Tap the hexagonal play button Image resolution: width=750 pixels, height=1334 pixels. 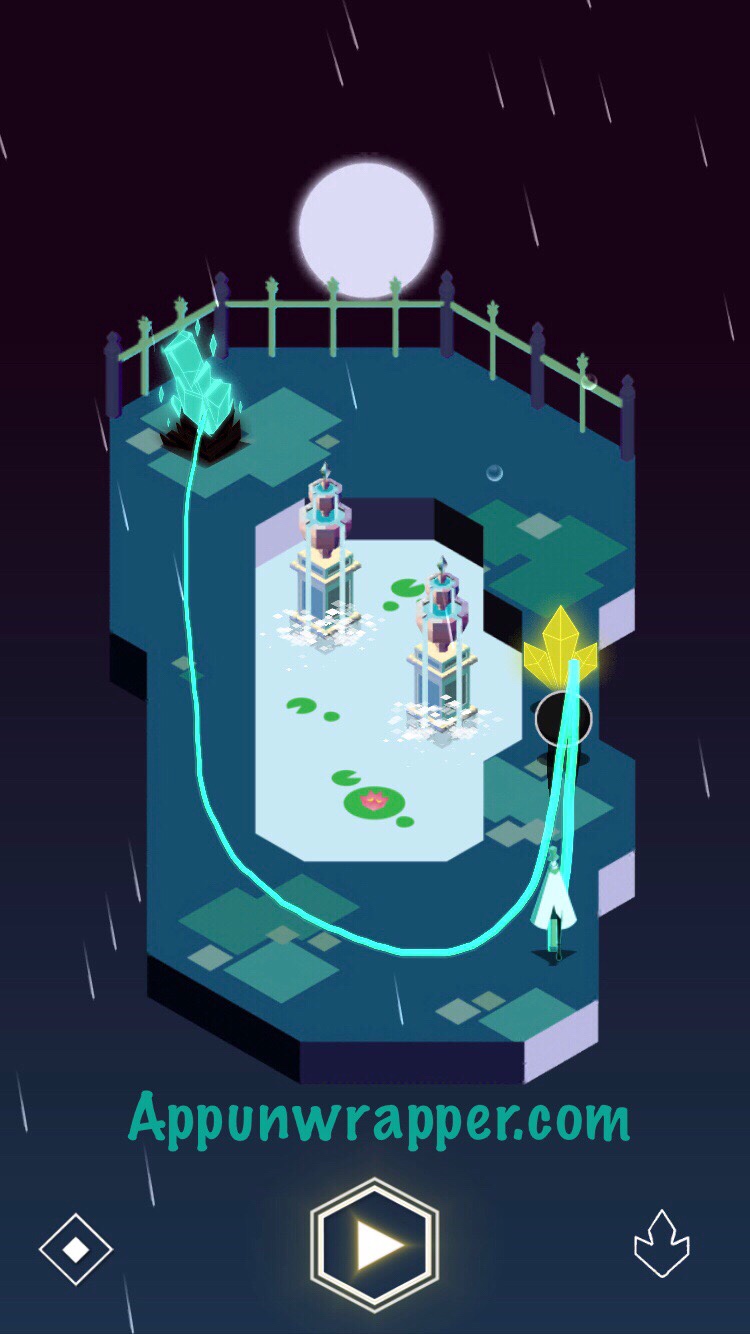pyautogui.click(x=375, y=1245)
